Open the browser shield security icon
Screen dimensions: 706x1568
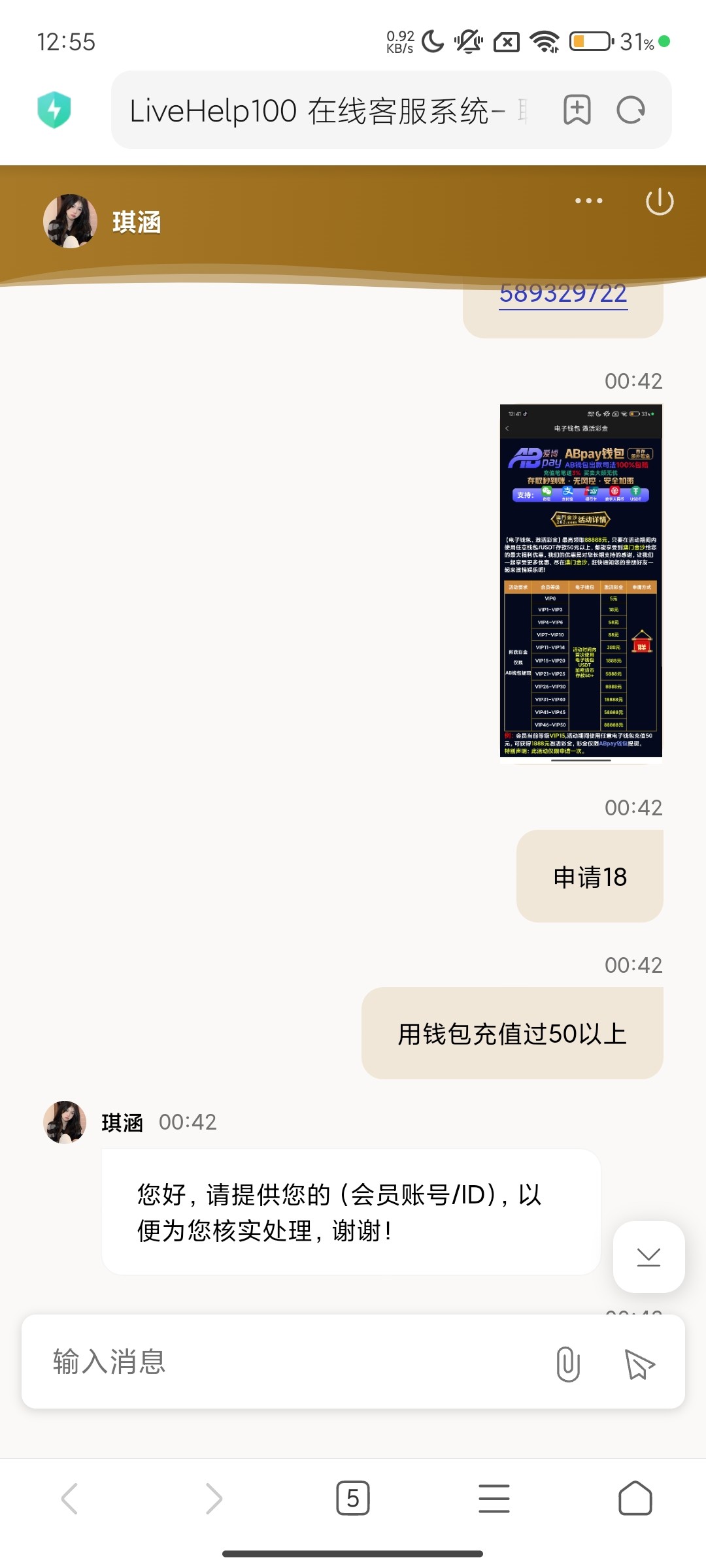click(54, 110)
